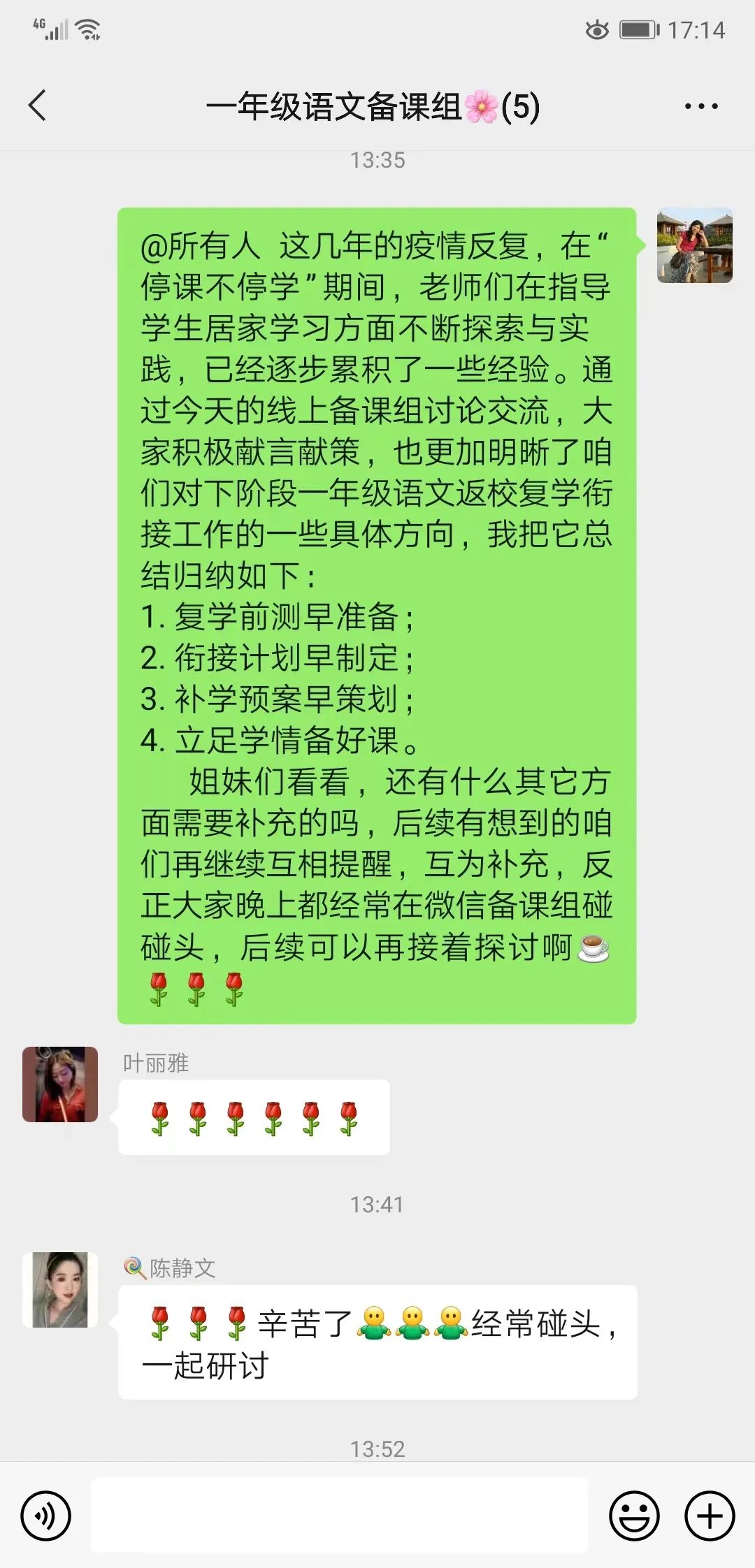Viewport: 755px width, 1568px height.
Task: Tap the message text field
Action: (x=339, y=1515)
